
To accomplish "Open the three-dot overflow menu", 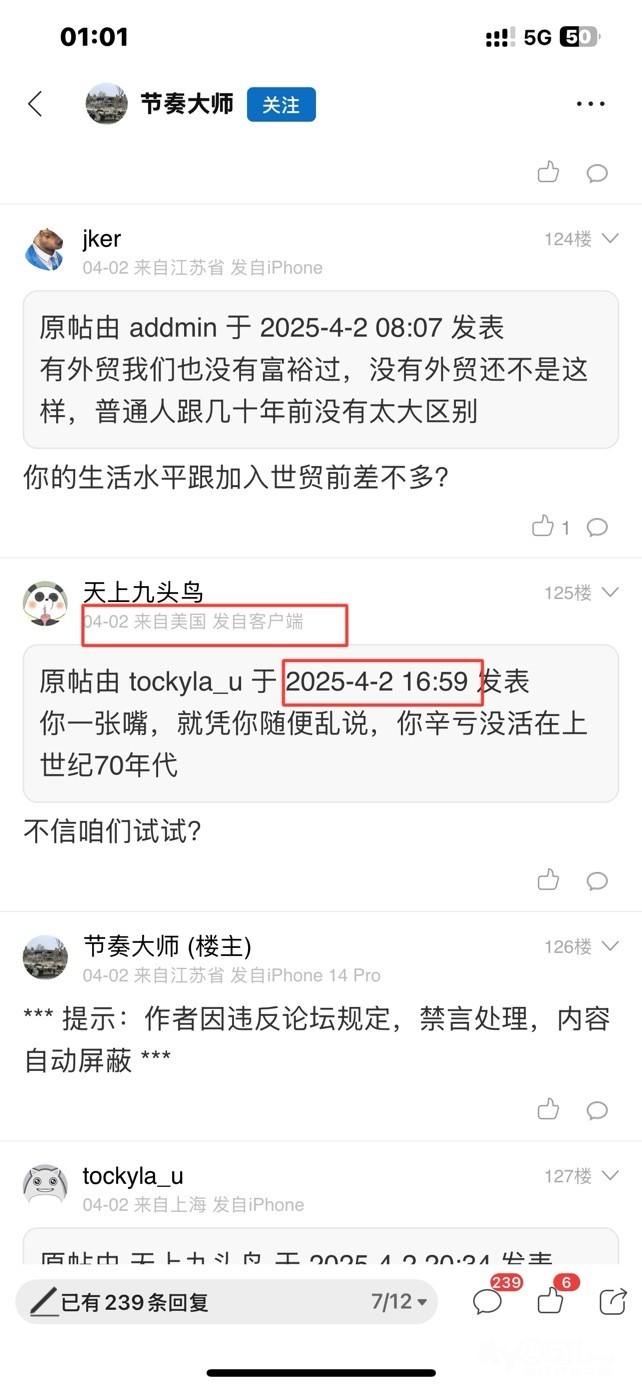I will click(591, 104).
